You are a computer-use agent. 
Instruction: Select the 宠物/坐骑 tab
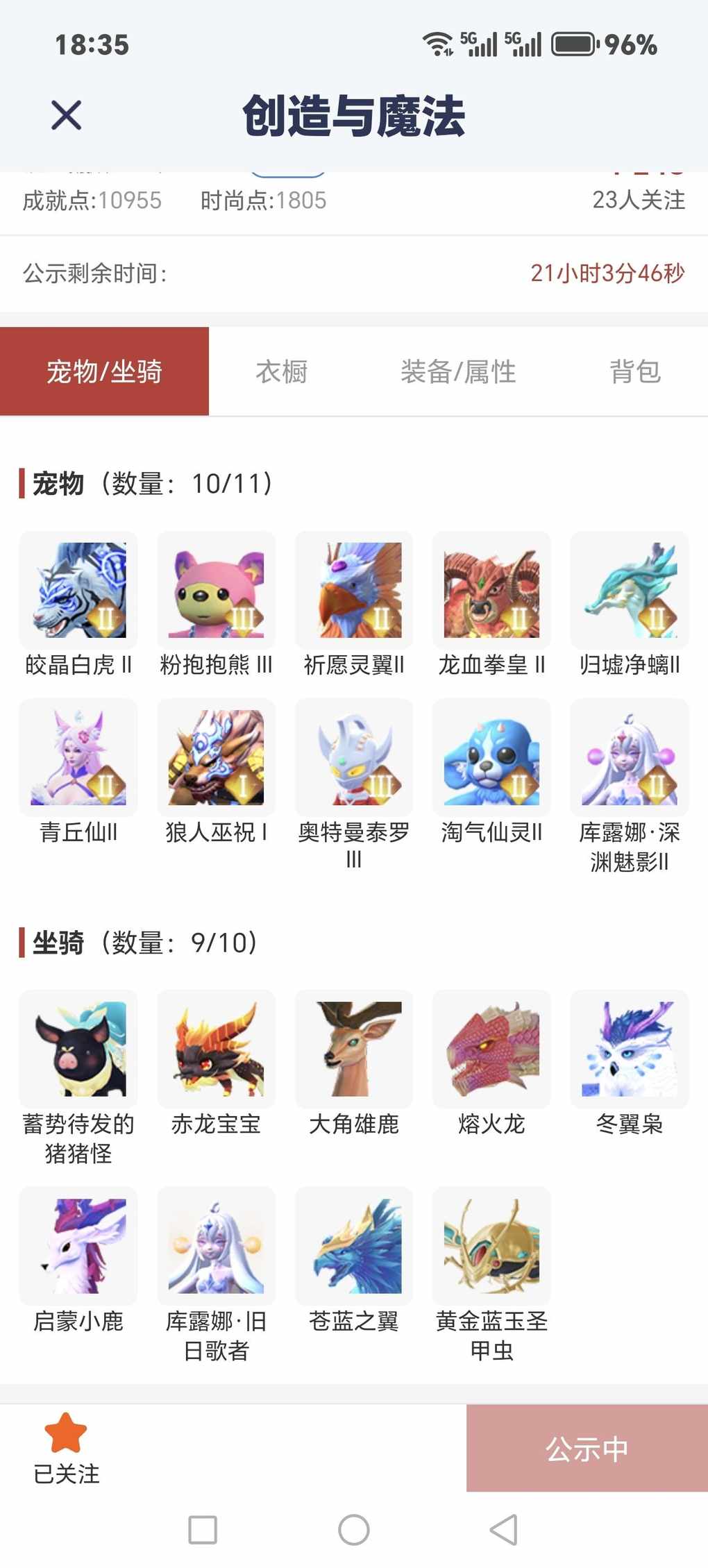(104, 372)
